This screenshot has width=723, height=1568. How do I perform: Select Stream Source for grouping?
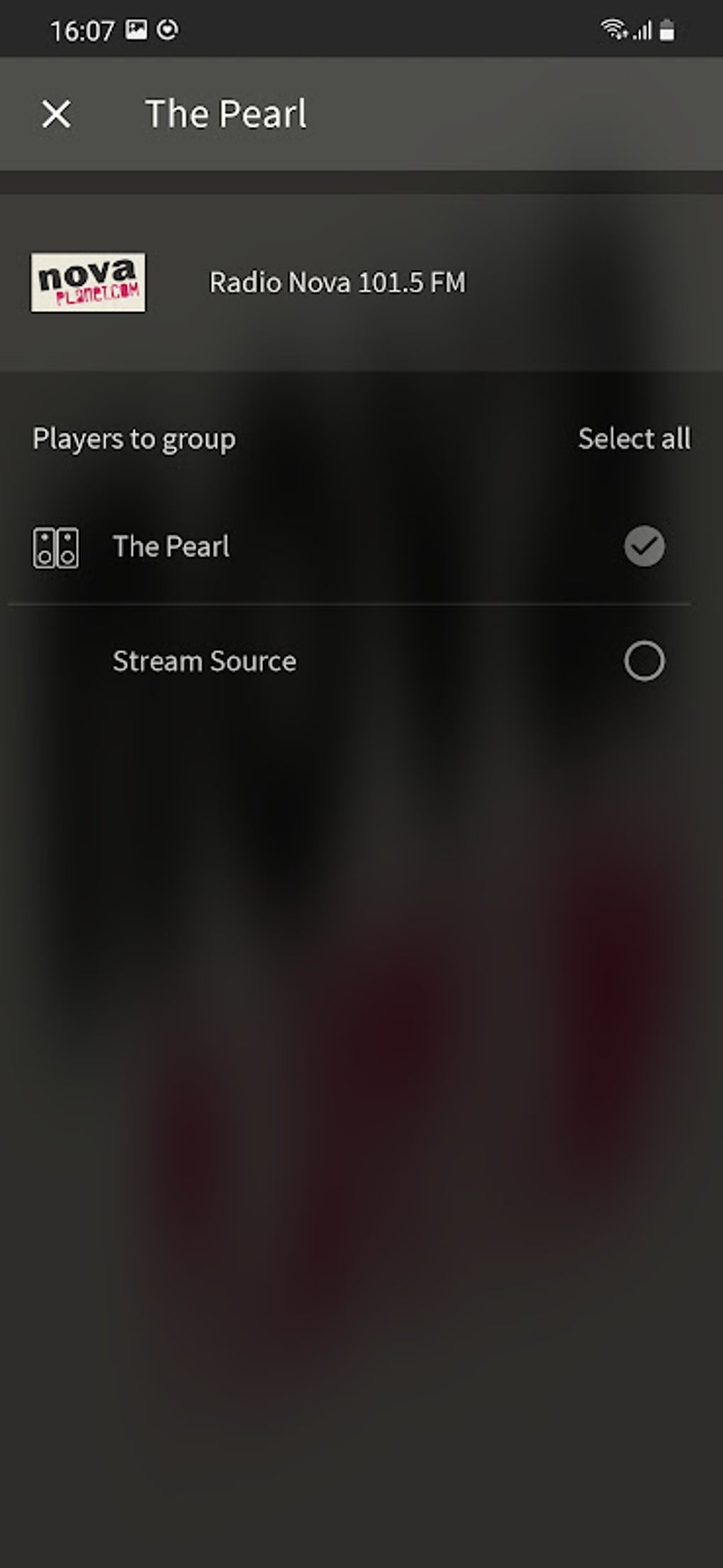point(644,661)
